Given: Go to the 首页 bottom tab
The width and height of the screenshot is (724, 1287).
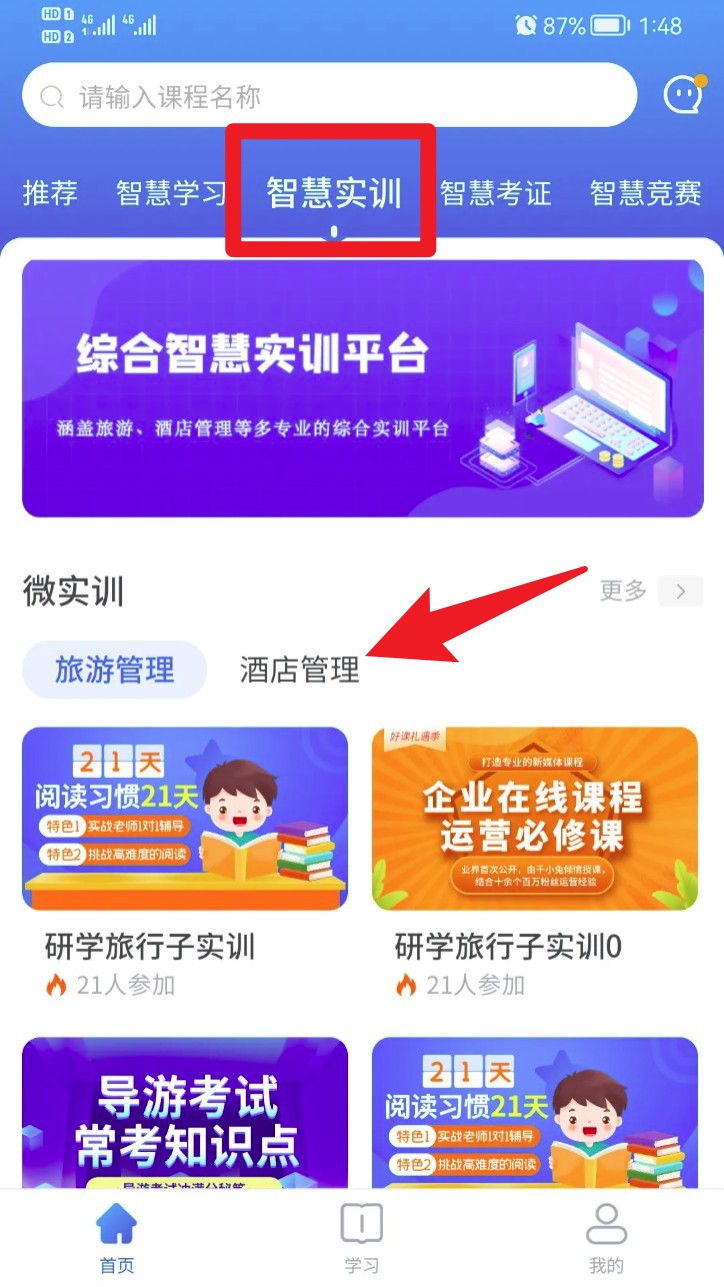Looking at the screenshot, I should pyautogui.click(x=116, y=1240).
